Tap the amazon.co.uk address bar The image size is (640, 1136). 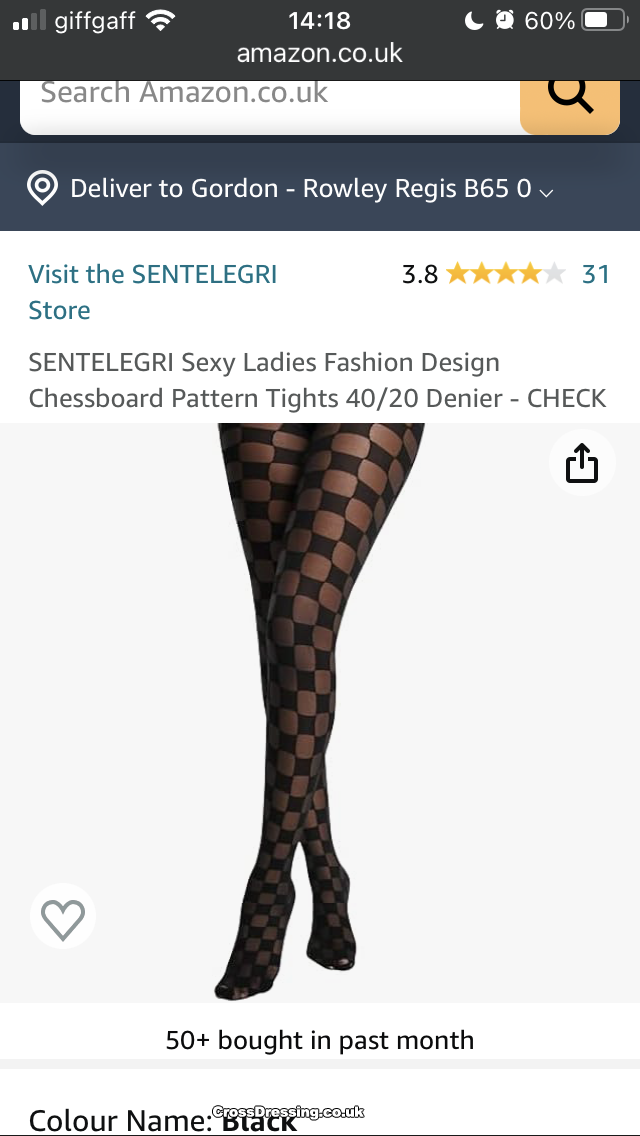pyautogui.click(x=319, y=53)
